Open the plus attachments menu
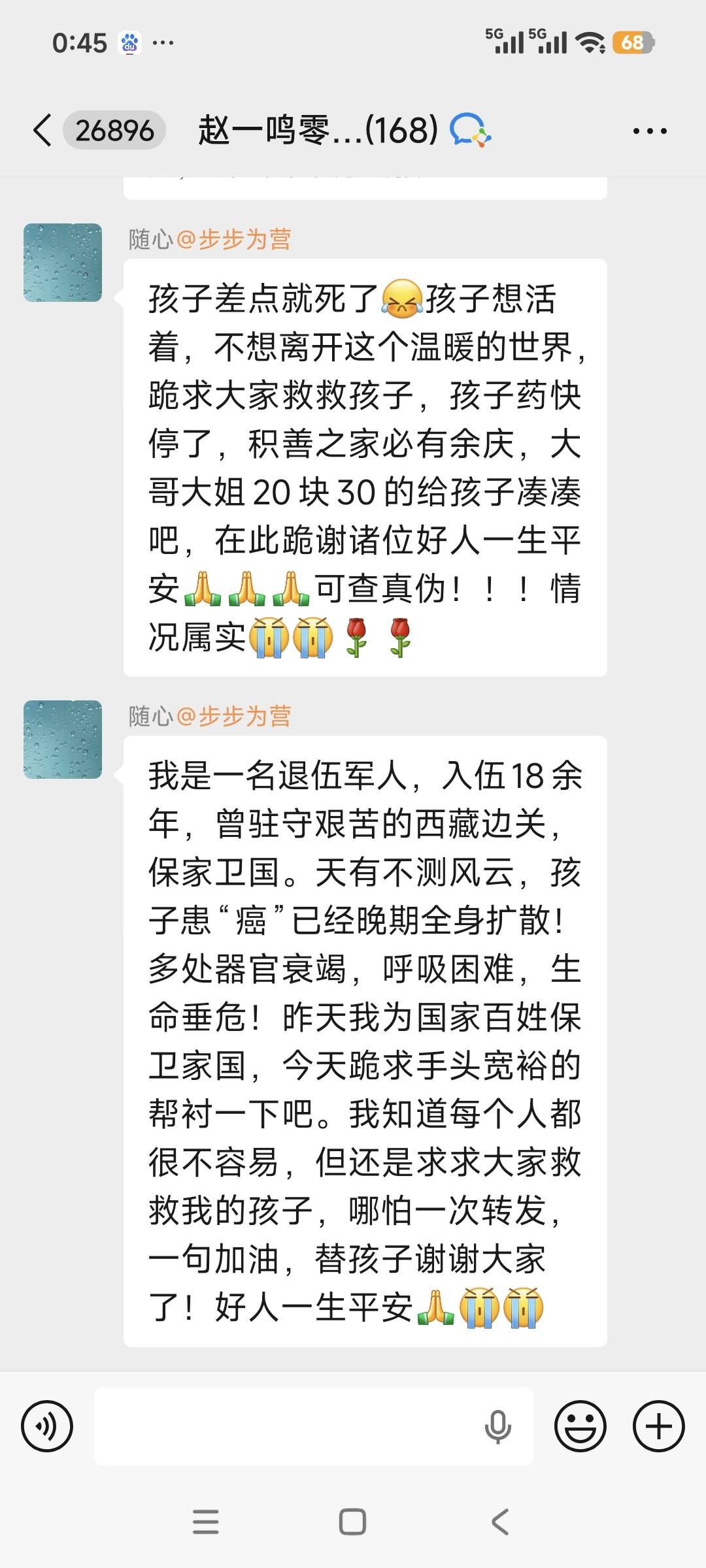This screenshot has height=1568, width=706. pos(658,1426)
